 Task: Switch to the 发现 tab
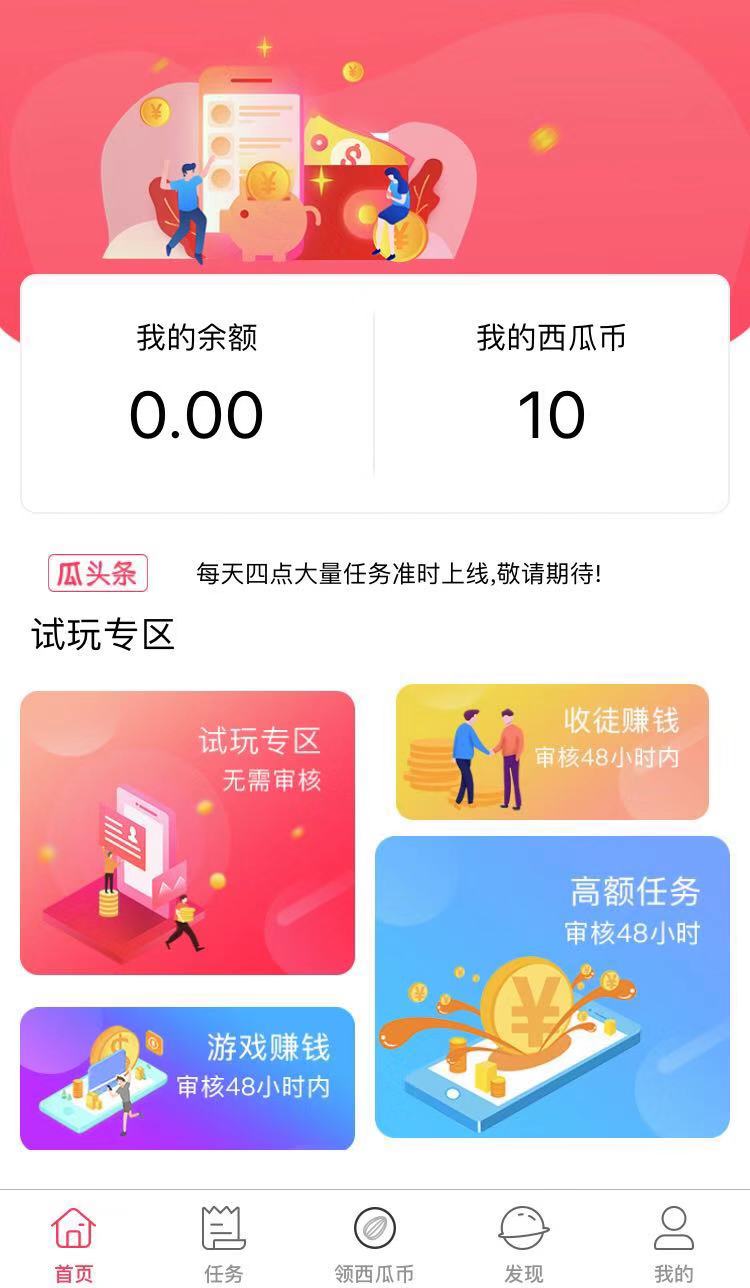point(524,1244)
